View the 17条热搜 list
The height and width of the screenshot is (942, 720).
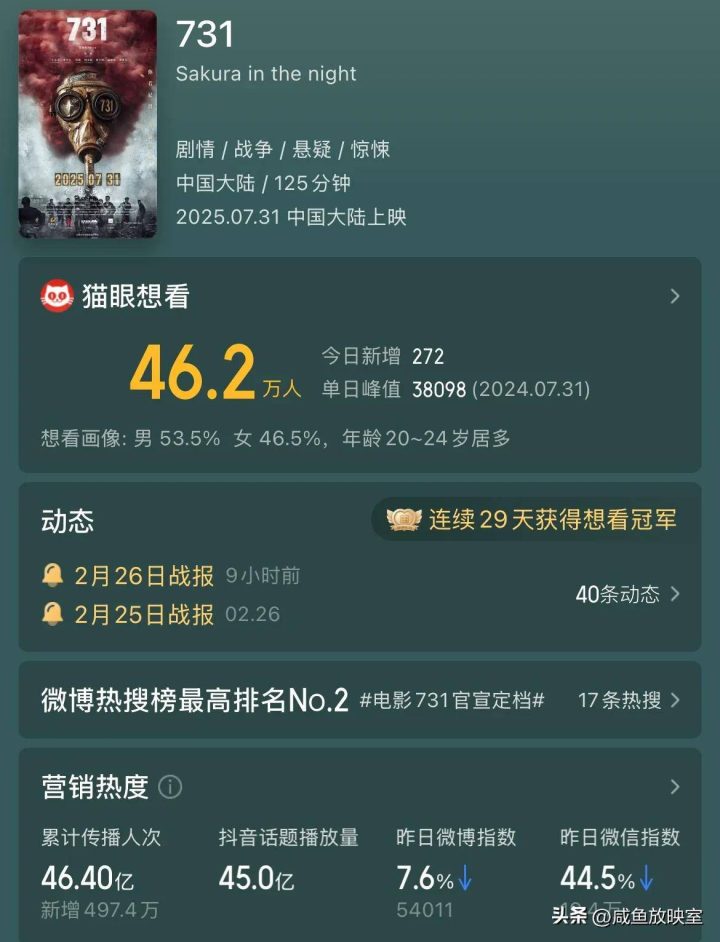click(629, 700)
